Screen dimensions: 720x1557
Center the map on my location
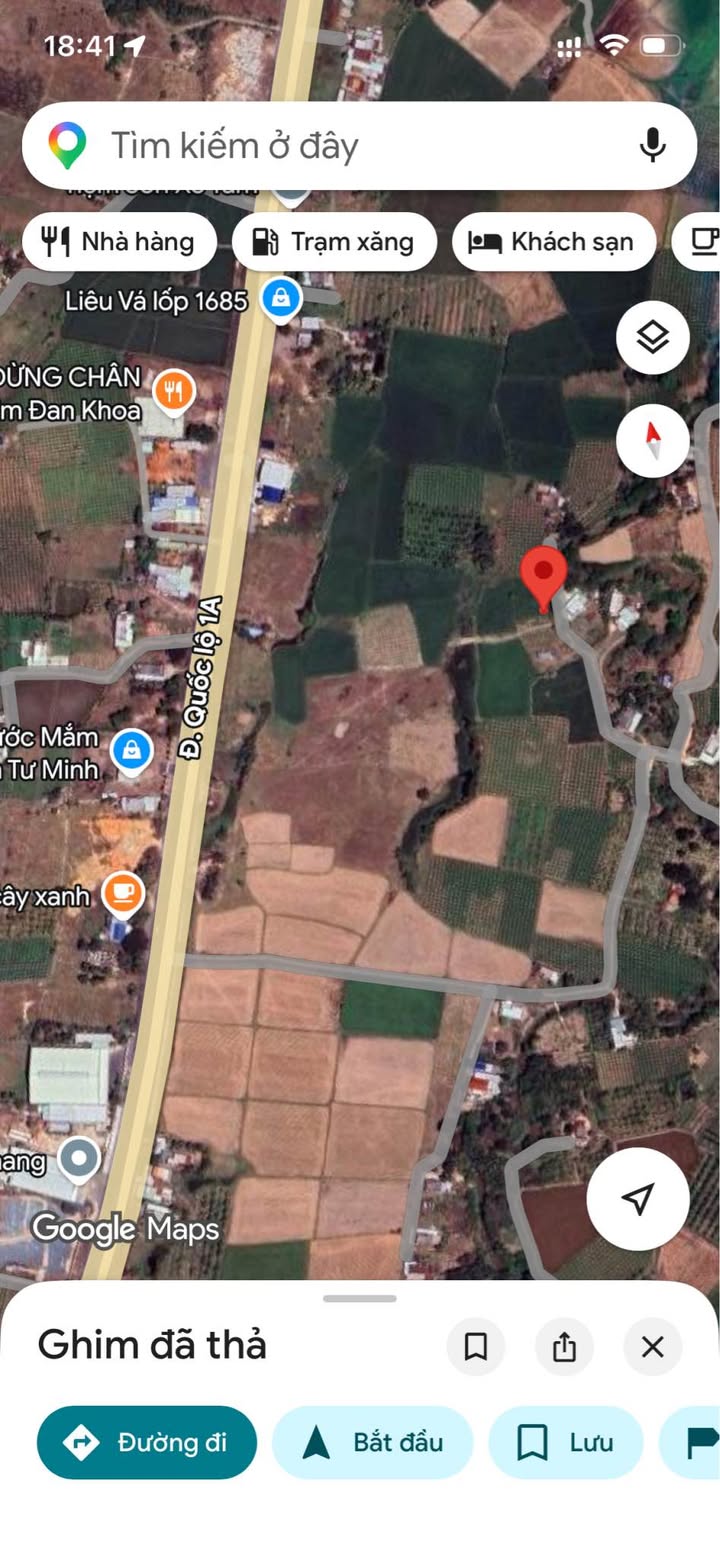(x=637, y=1198)
